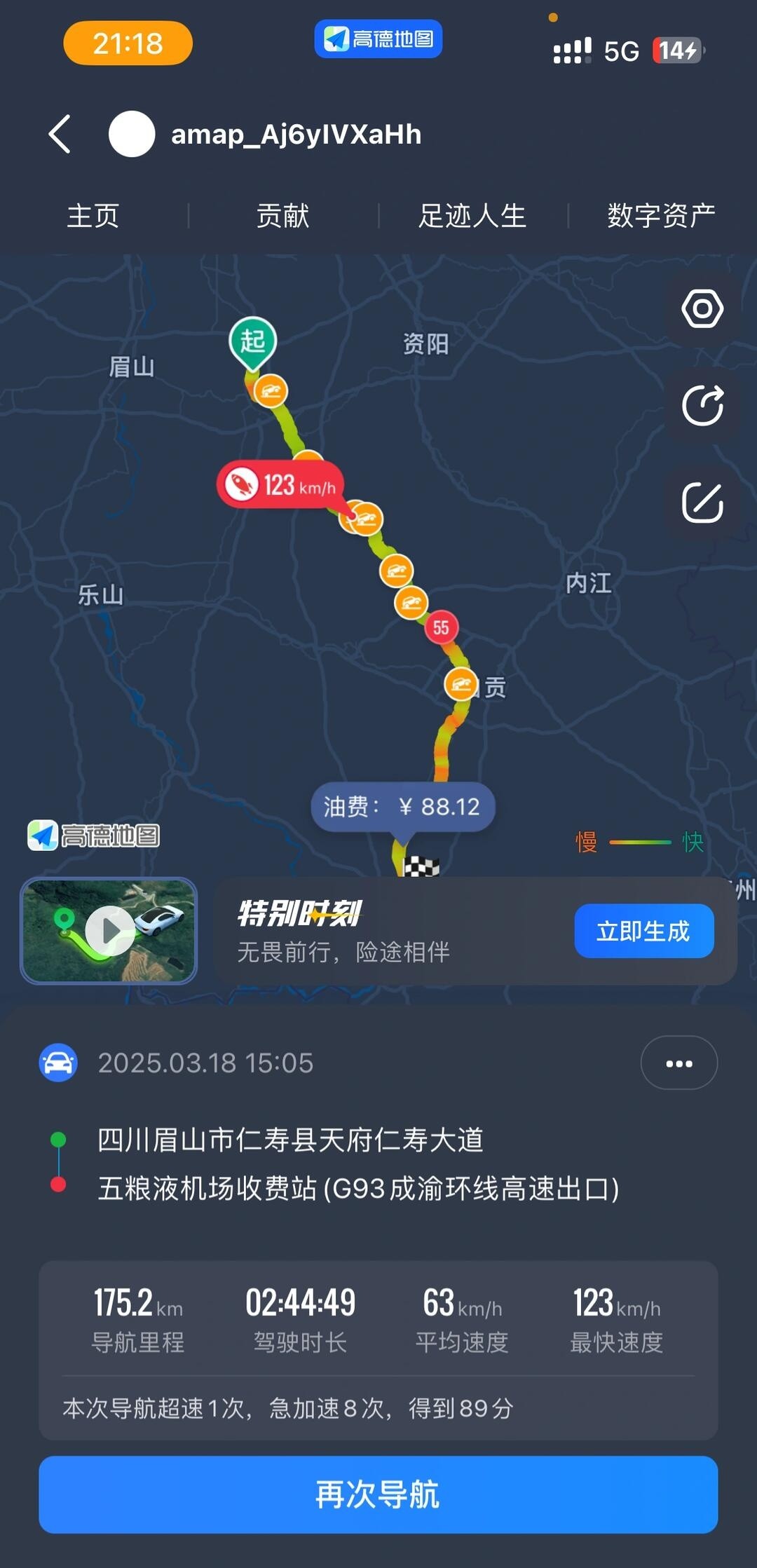
Task: Tap 立即生成 to generate special moment
Action: [643, 931]
